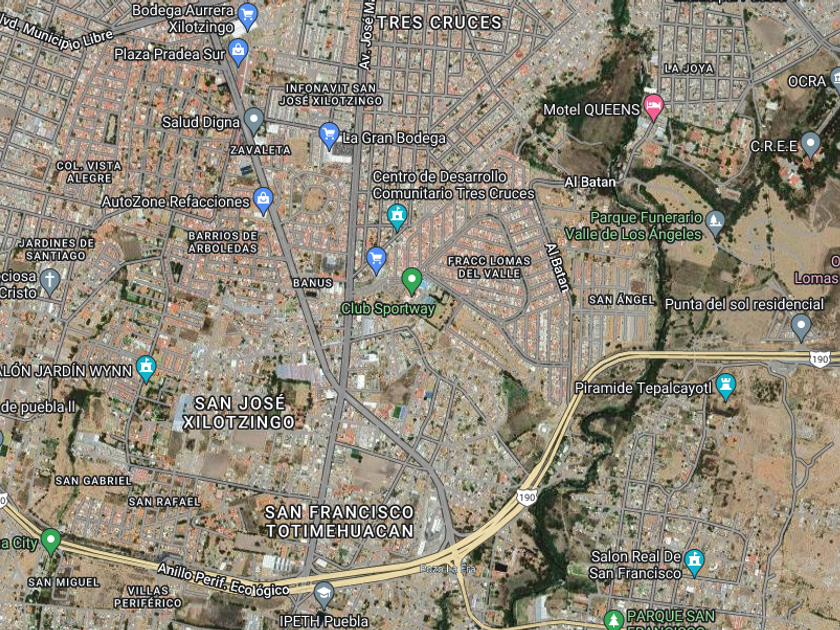Select the Plaza Pradea Sur marker
The width and height of the screenshot is (840, 630).
(x=238, y=50)
